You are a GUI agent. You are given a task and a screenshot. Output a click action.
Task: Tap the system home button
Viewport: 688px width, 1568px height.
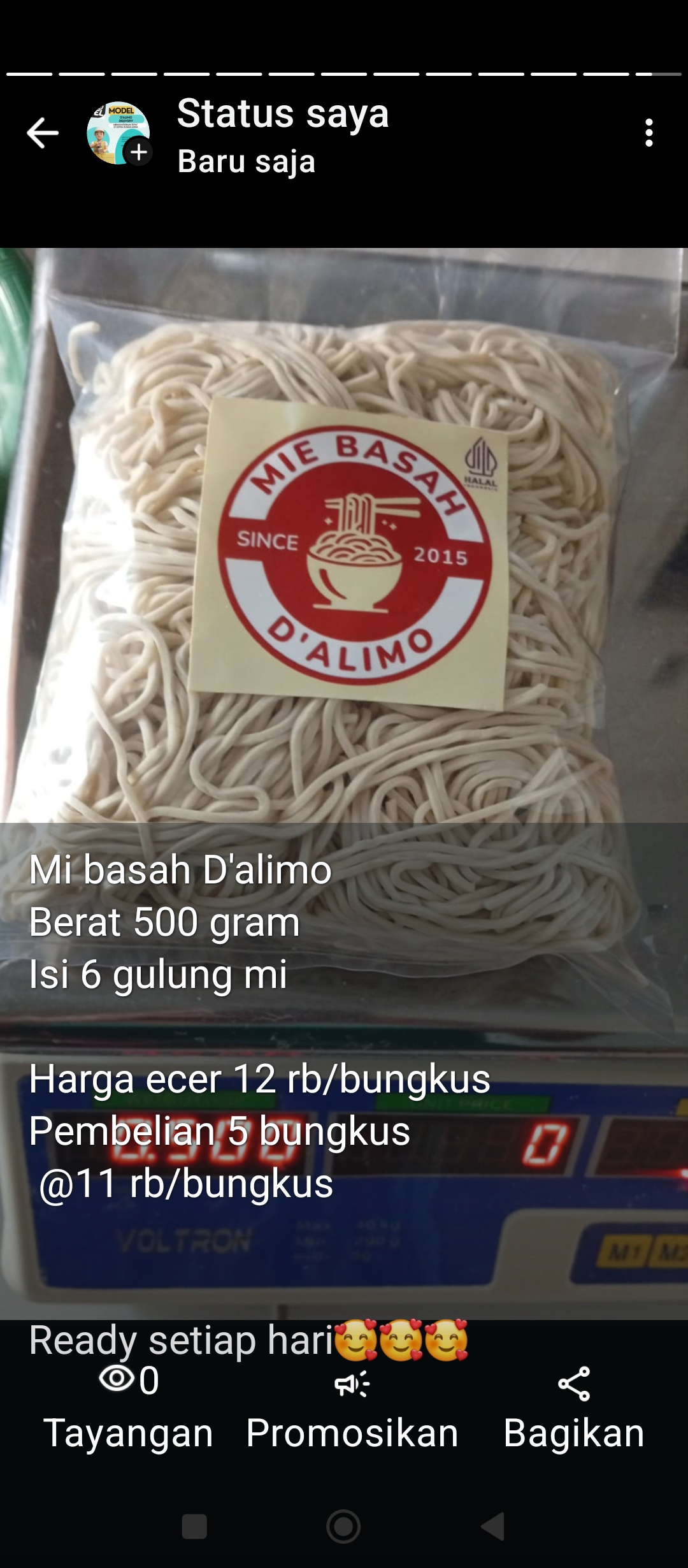tap(343, 1527)
